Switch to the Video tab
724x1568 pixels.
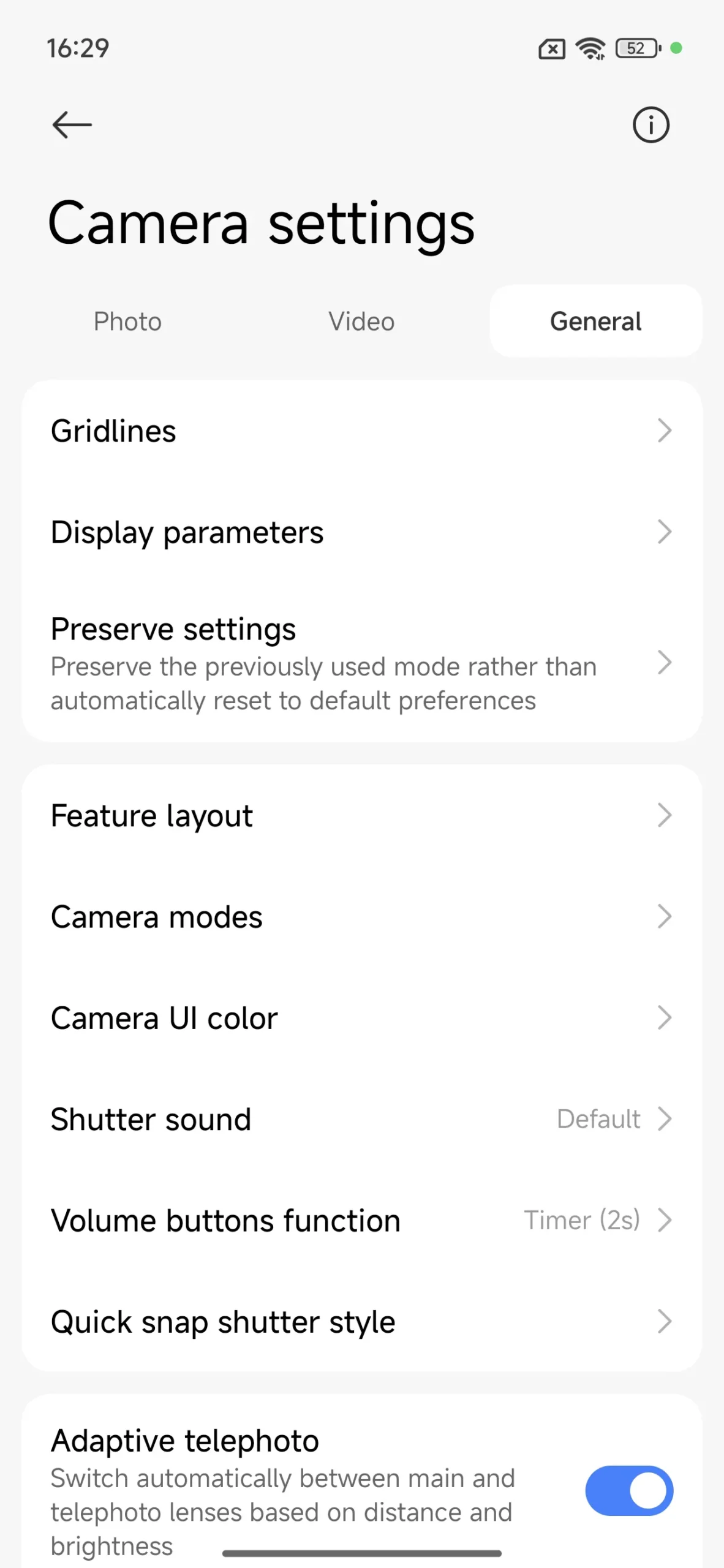(x=361, y=321)
